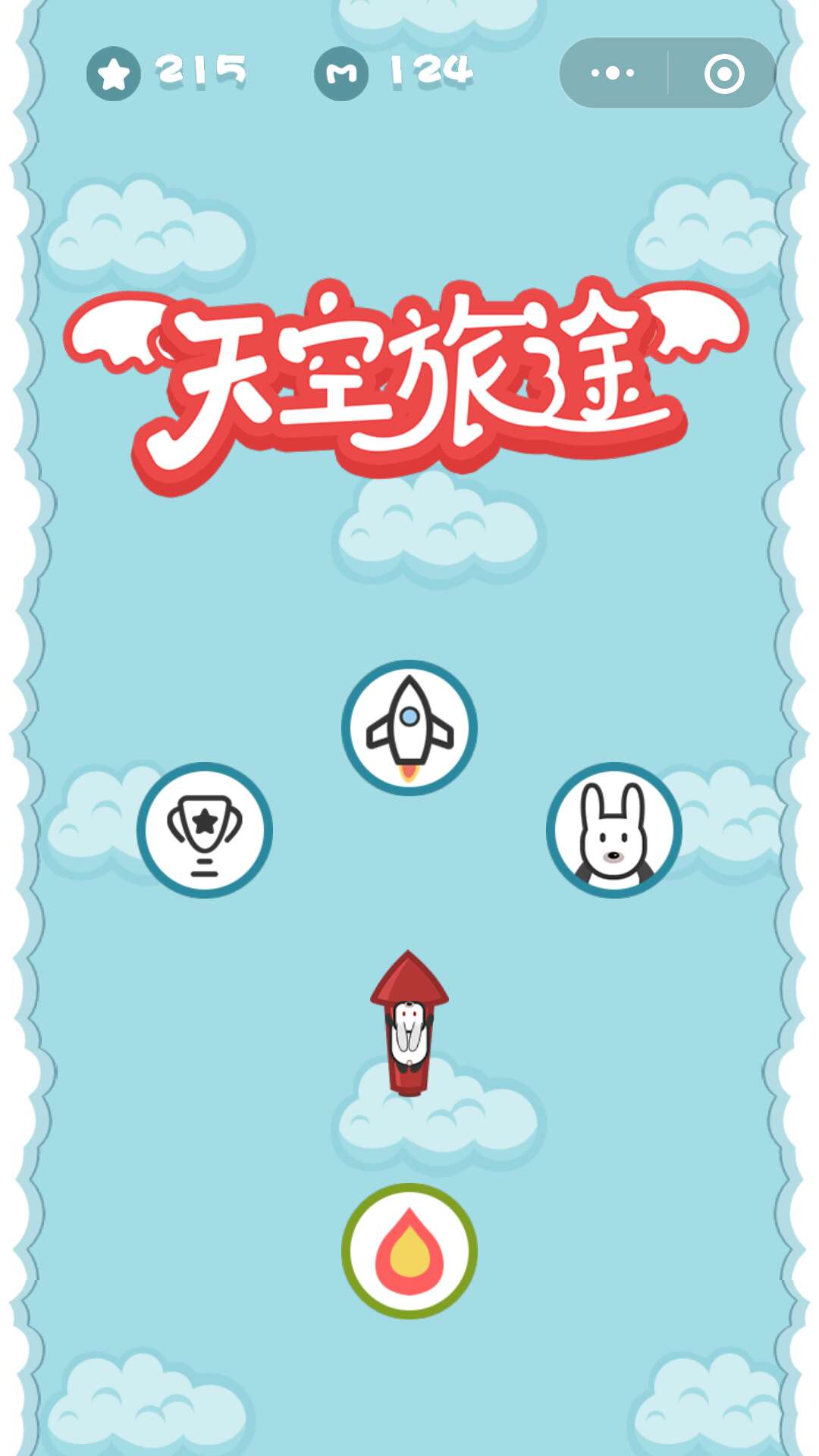Open the rocket selection button

click(409, 728)
